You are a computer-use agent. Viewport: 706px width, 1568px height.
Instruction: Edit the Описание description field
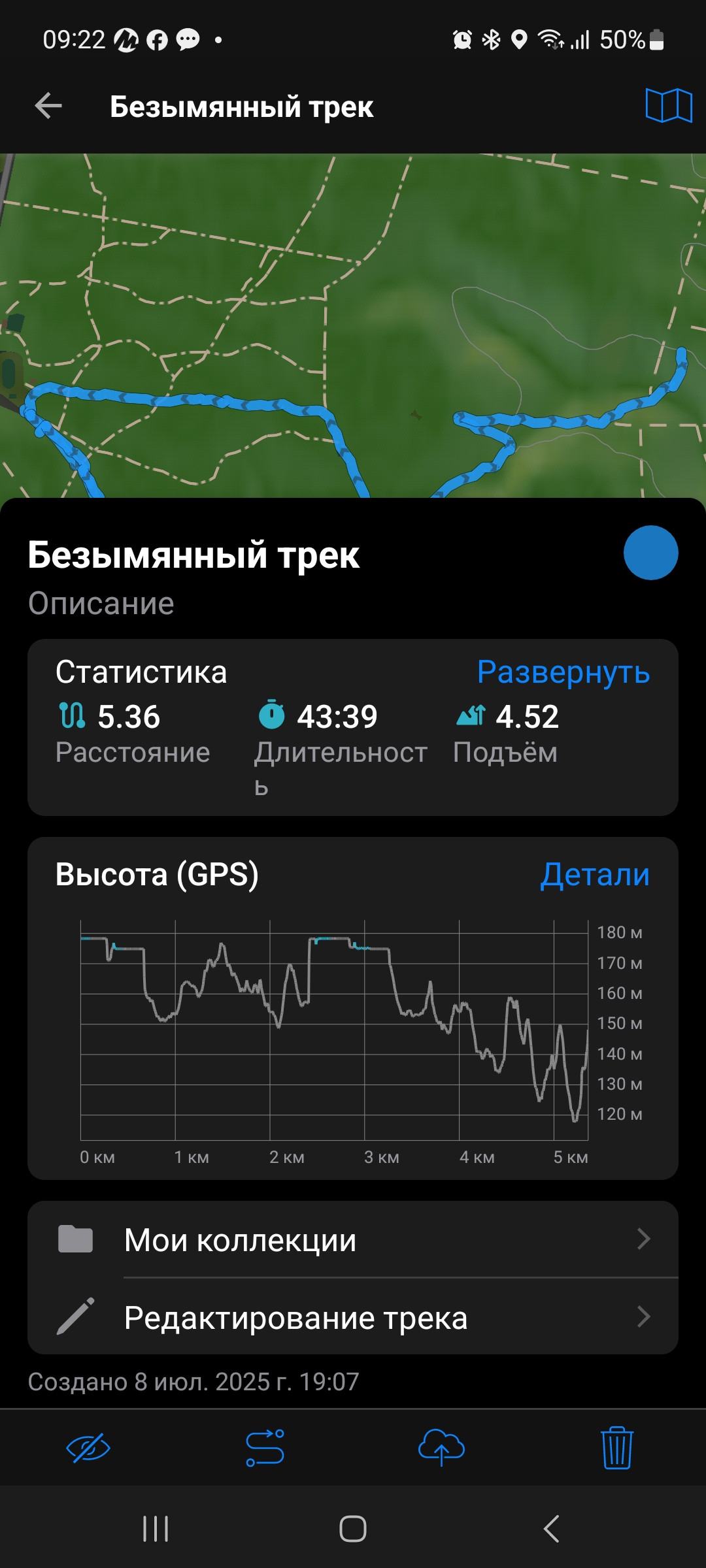[x=101, y=603]
